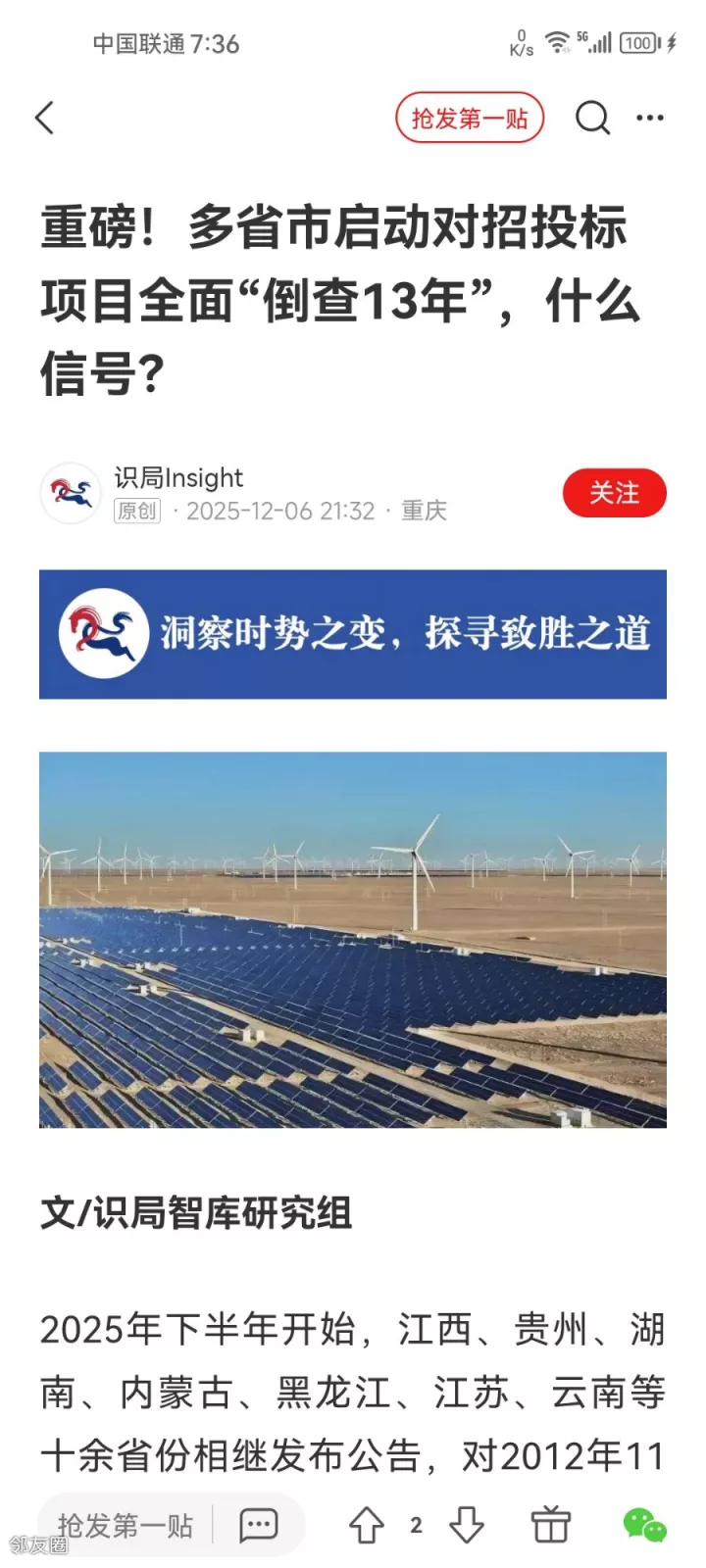
Task: Open the wind and solar farm photo
Action: [353, 939]
